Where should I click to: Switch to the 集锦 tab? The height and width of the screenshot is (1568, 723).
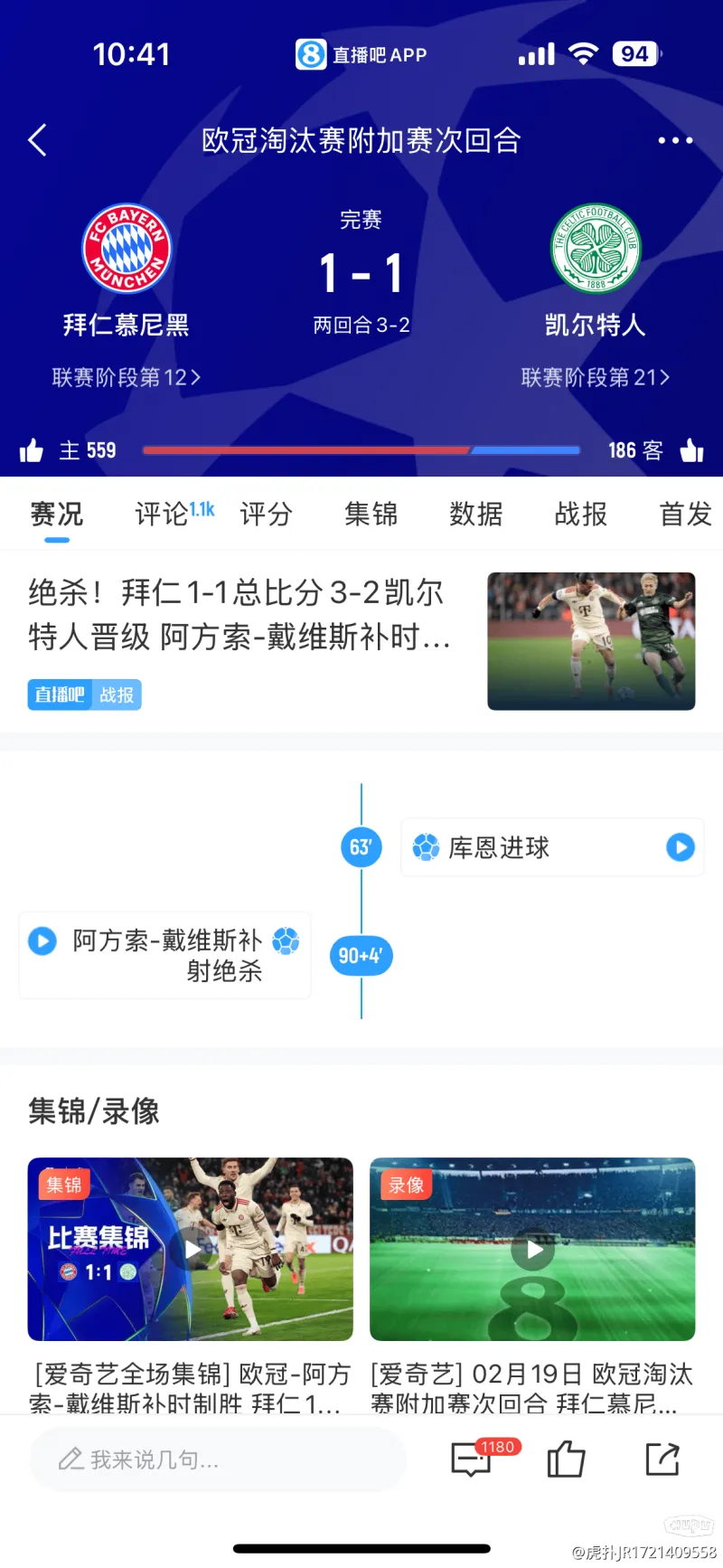pyautogui.click(x=371, y=514)
